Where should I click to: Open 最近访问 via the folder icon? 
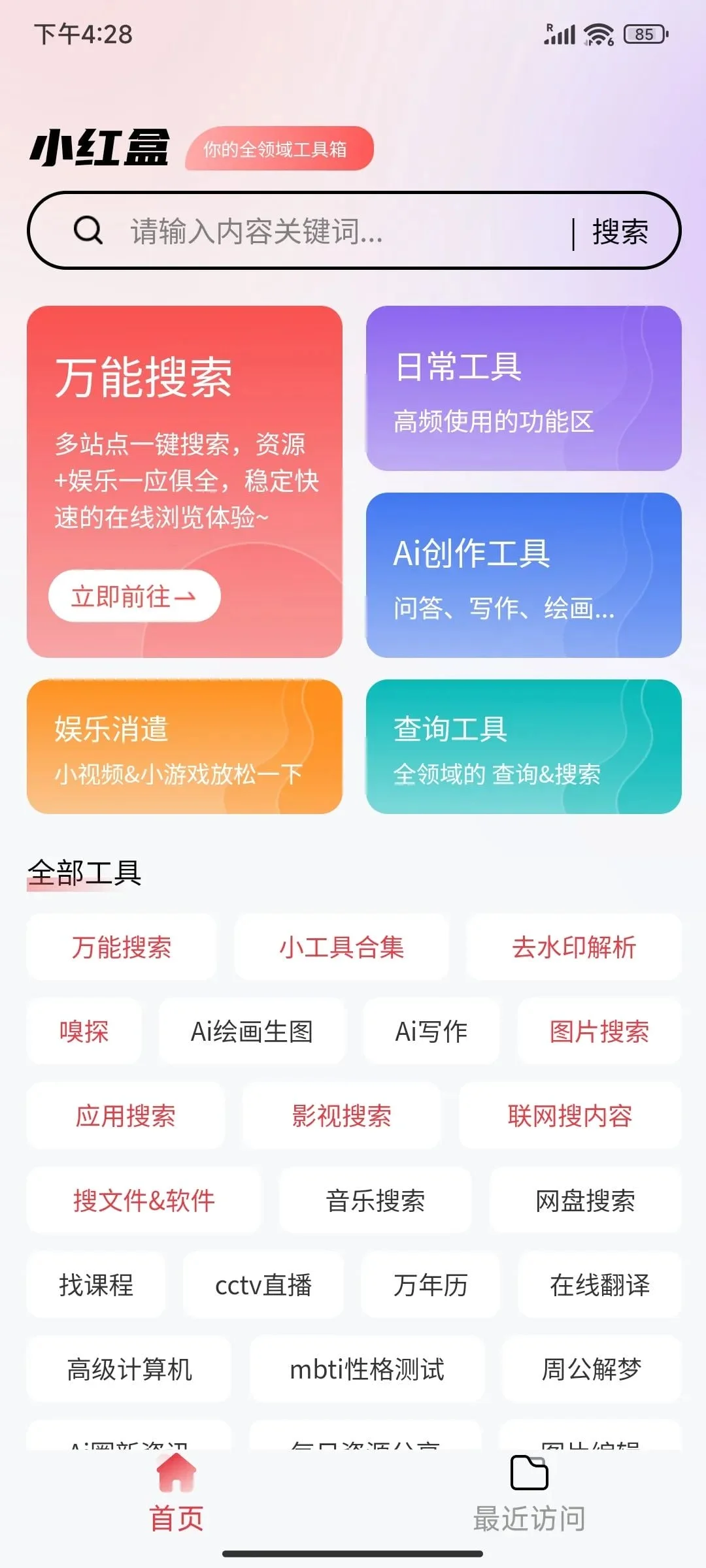tap(529, 1472)
